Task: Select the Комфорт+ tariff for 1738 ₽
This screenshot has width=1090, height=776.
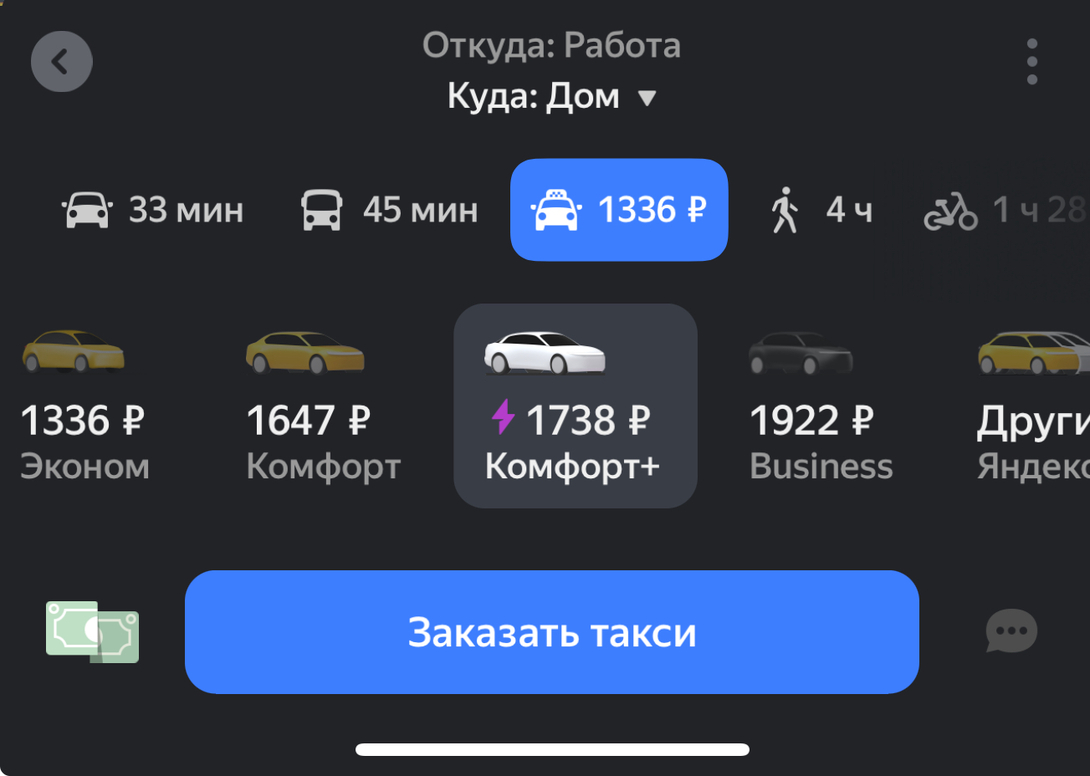Action: [575, 407]
